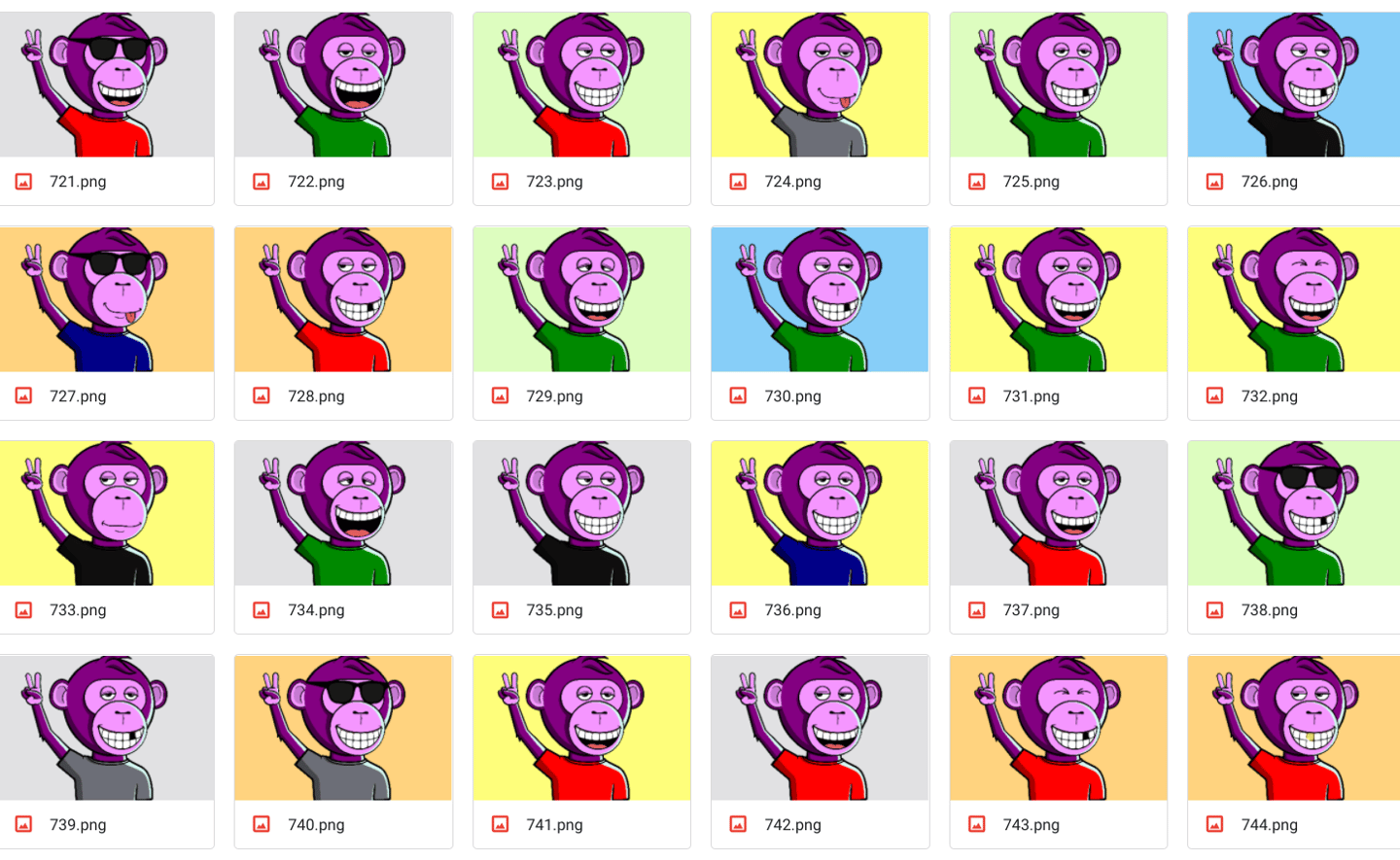1400x860 pixels.
Task: Select image 728.png
Action: [x=343, y=299]
